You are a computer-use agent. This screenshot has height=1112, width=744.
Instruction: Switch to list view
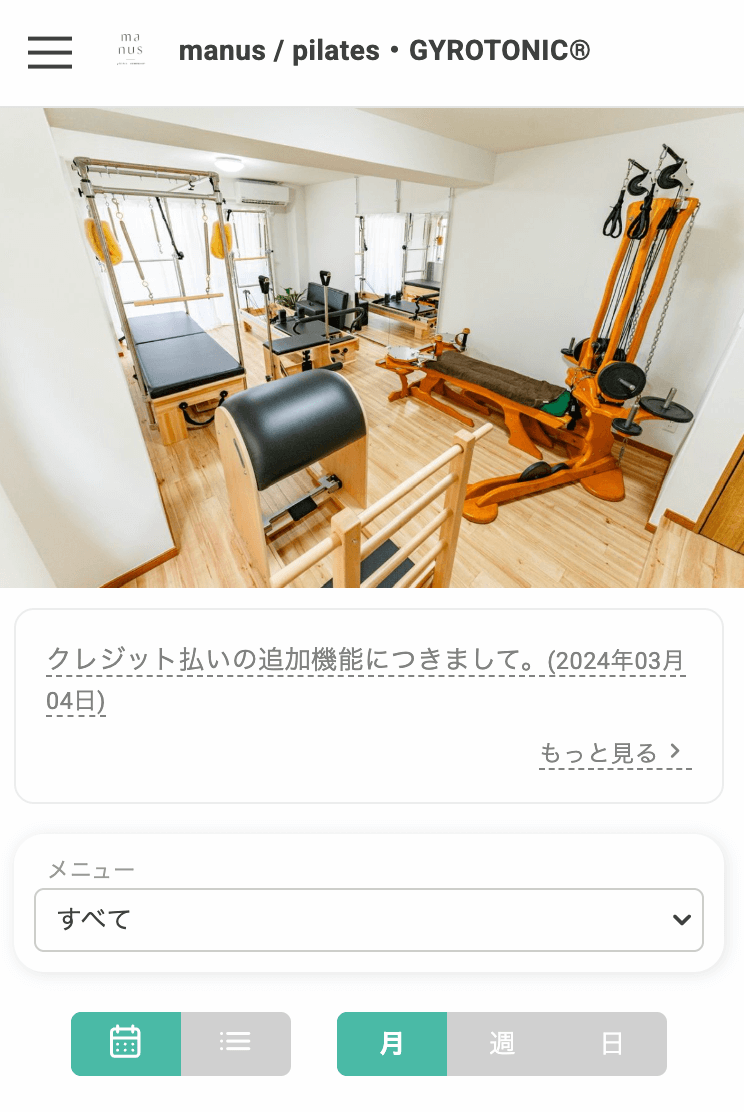click(x=236, y=1043)
